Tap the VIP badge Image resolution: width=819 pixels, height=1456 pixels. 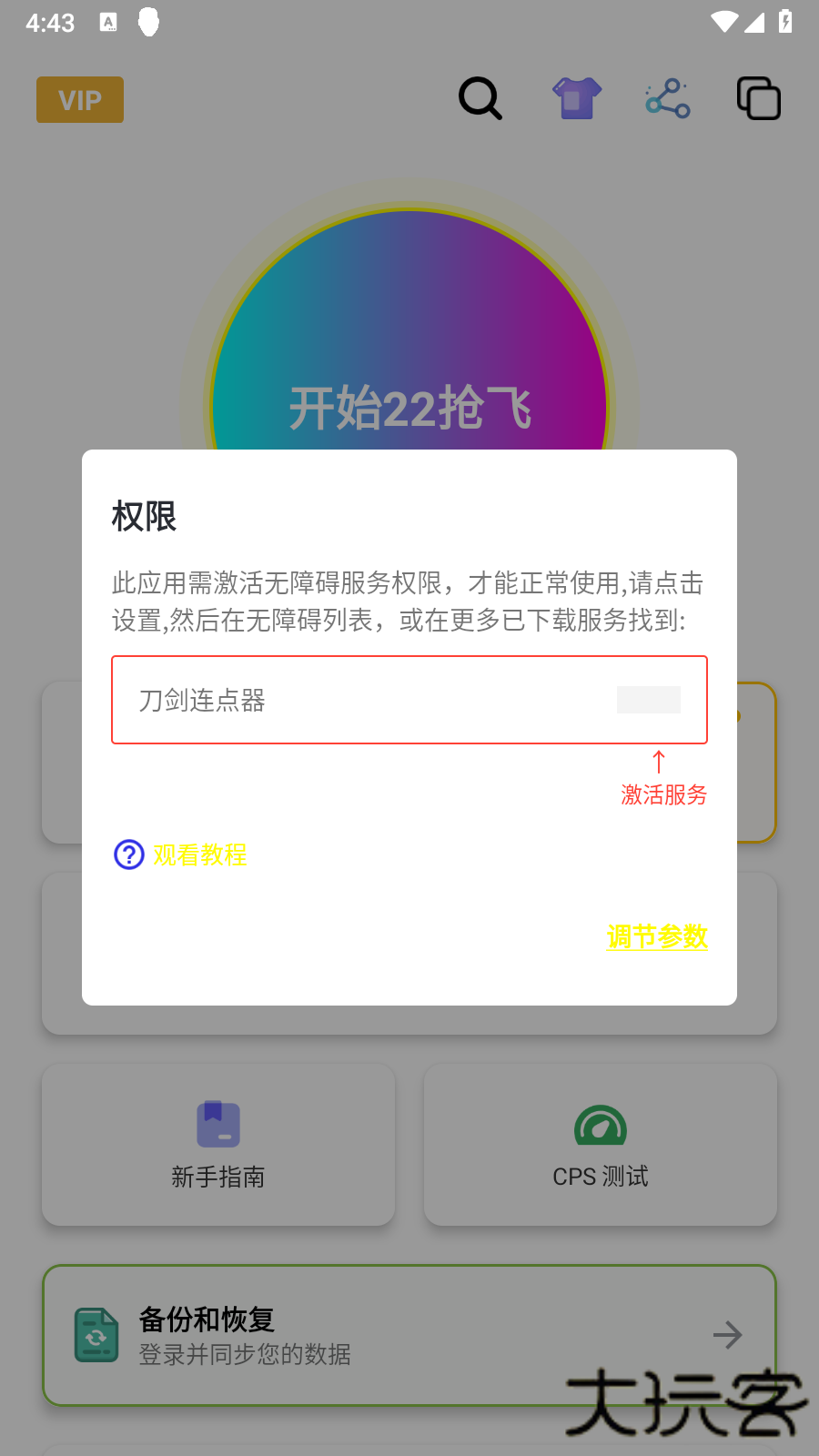pyautogui.click(x=79, y=100)
